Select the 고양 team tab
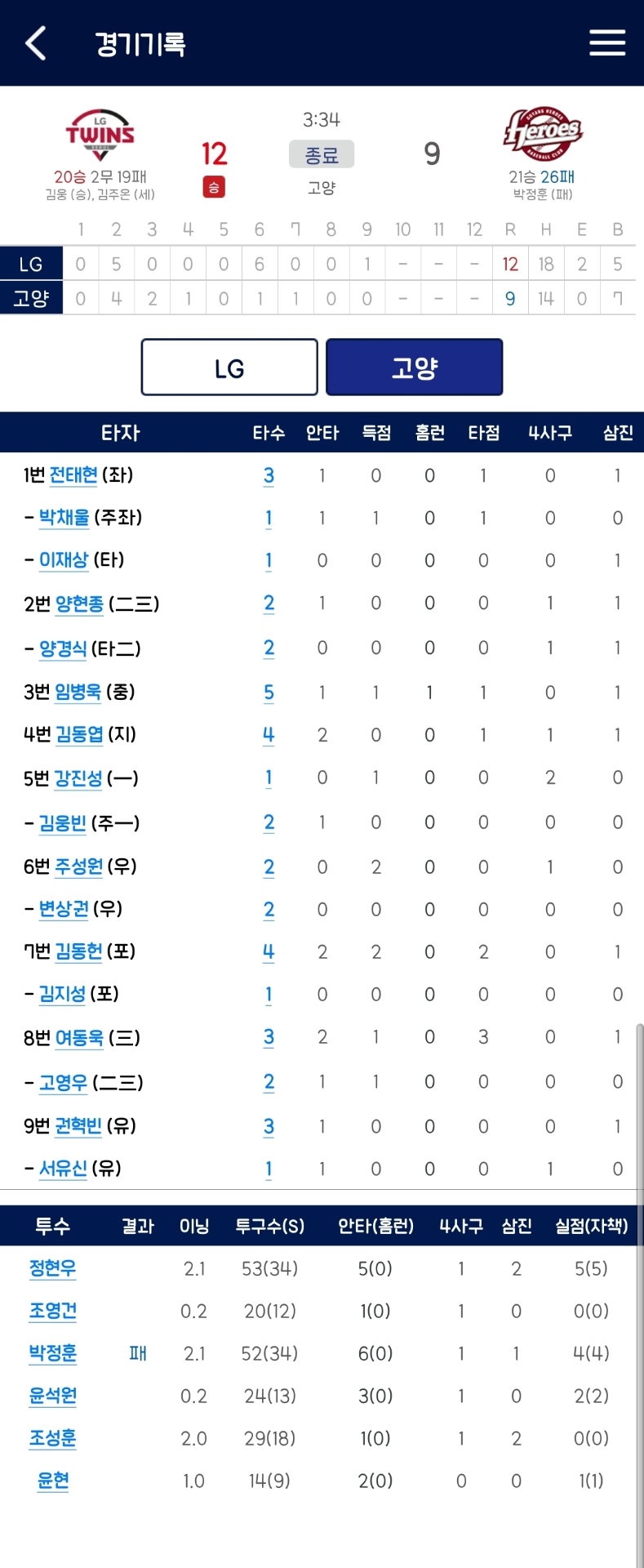This screenshot has height=1568, width=644. 414,367
